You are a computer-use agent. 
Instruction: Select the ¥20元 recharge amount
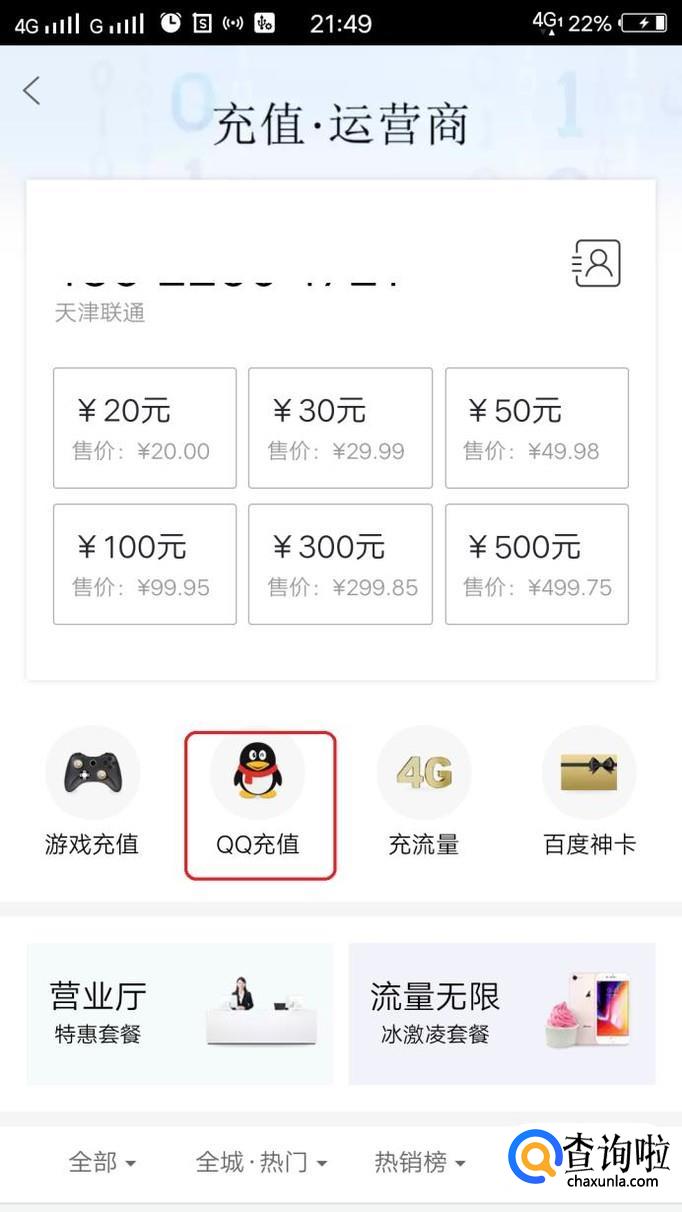pyautogui.click(x=145, y=428)
